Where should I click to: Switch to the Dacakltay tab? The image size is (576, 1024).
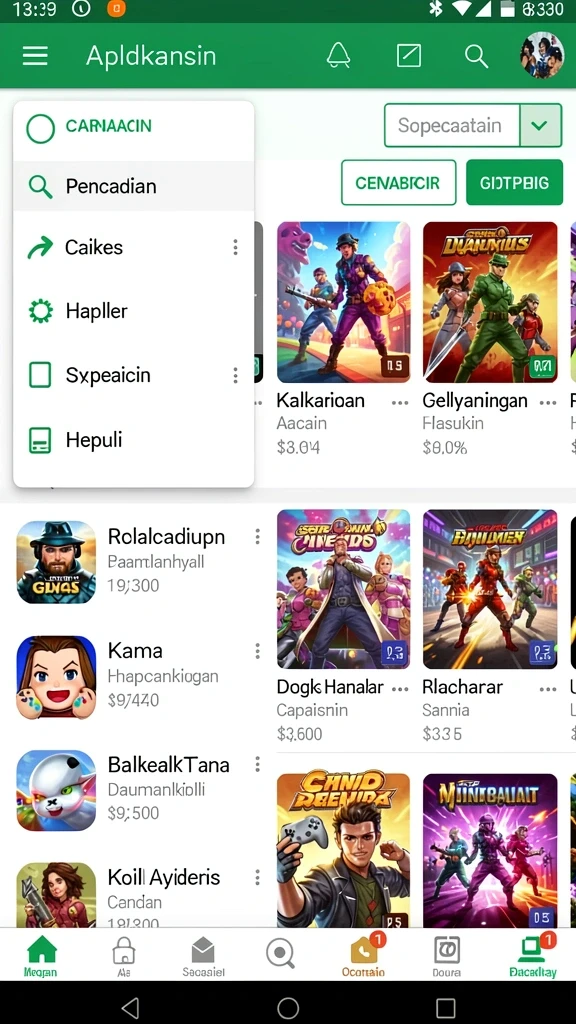pos(533,955)
